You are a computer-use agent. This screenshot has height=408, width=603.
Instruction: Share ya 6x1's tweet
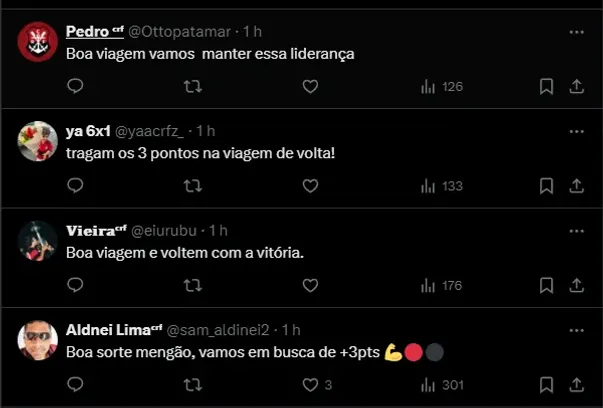pos(576,186)
